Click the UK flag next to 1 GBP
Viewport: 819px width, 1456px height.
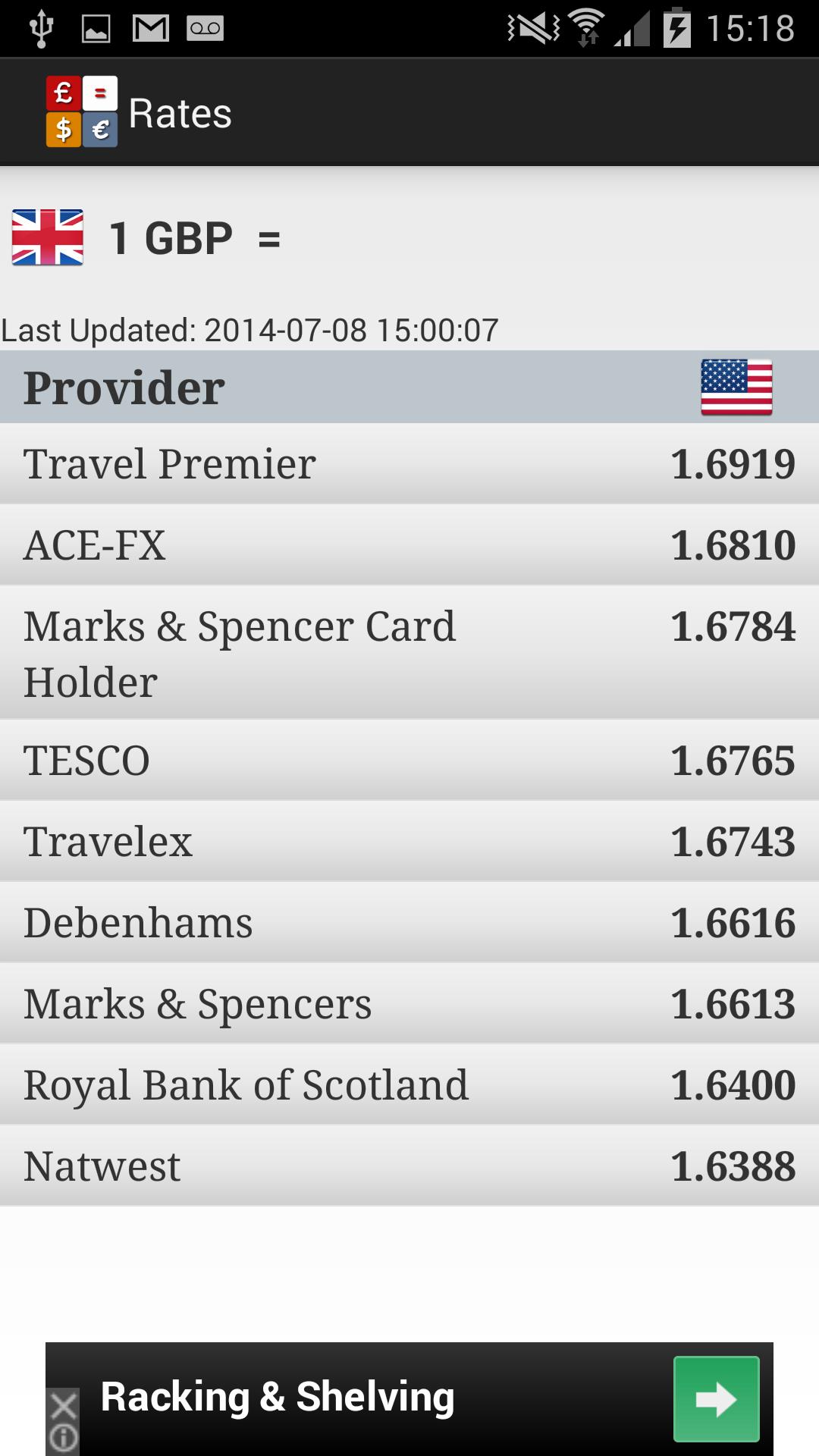[47, 237]
